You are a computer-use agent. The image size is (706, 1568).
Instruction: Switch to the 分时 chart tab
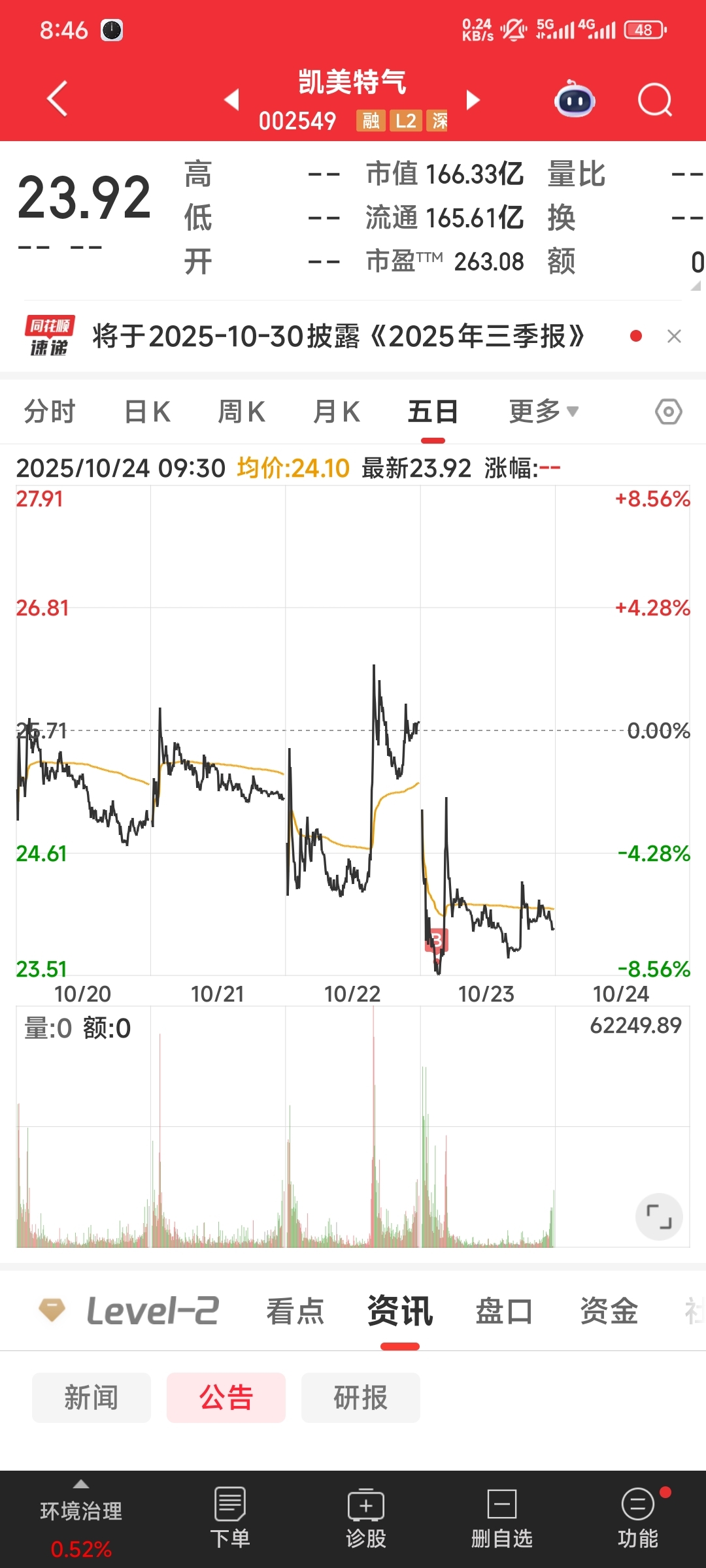coord(50,412)
